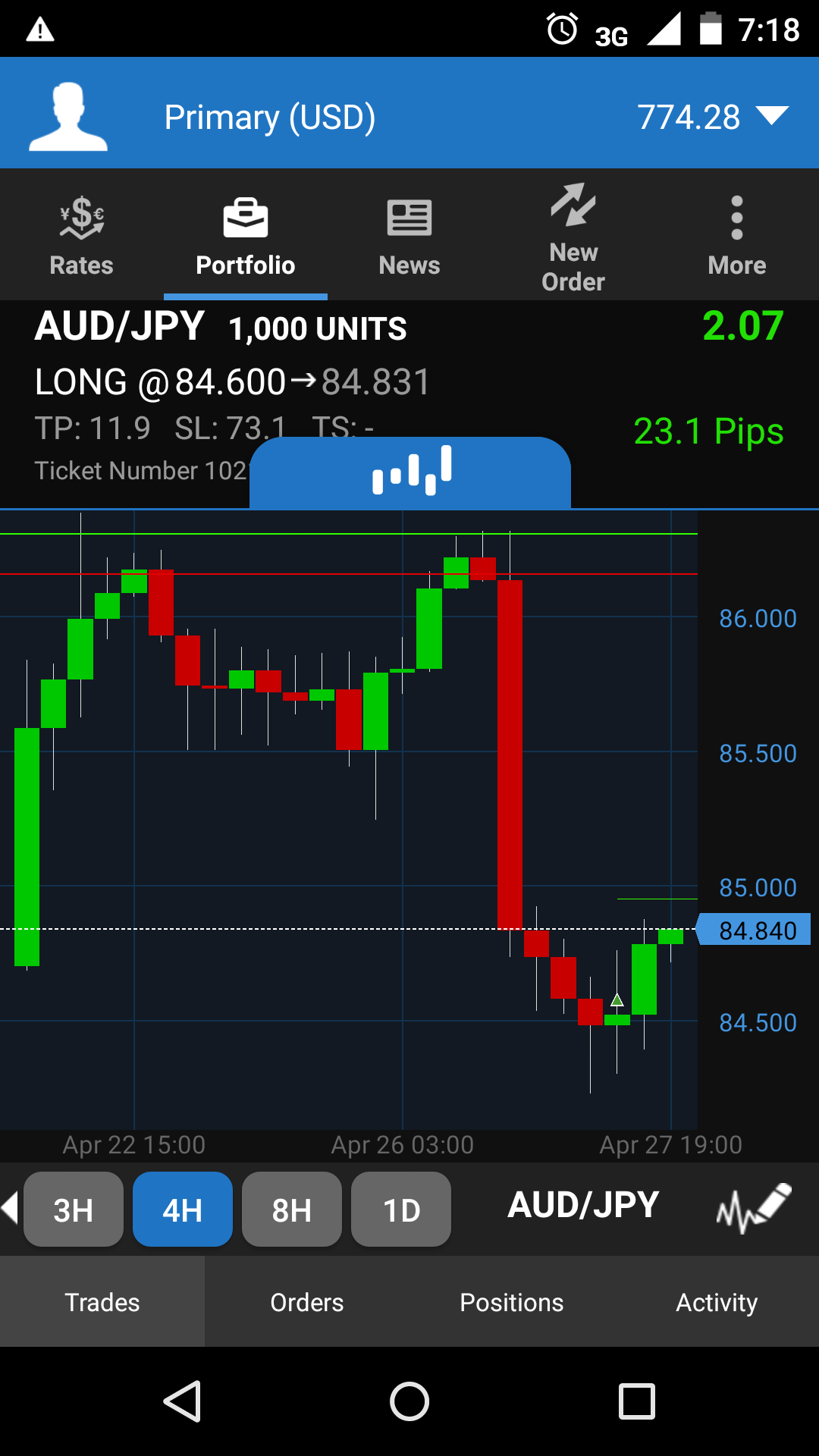Switch chart to 8H timeframe
The image size is (819, 1456).
[x=292, y=1210]
